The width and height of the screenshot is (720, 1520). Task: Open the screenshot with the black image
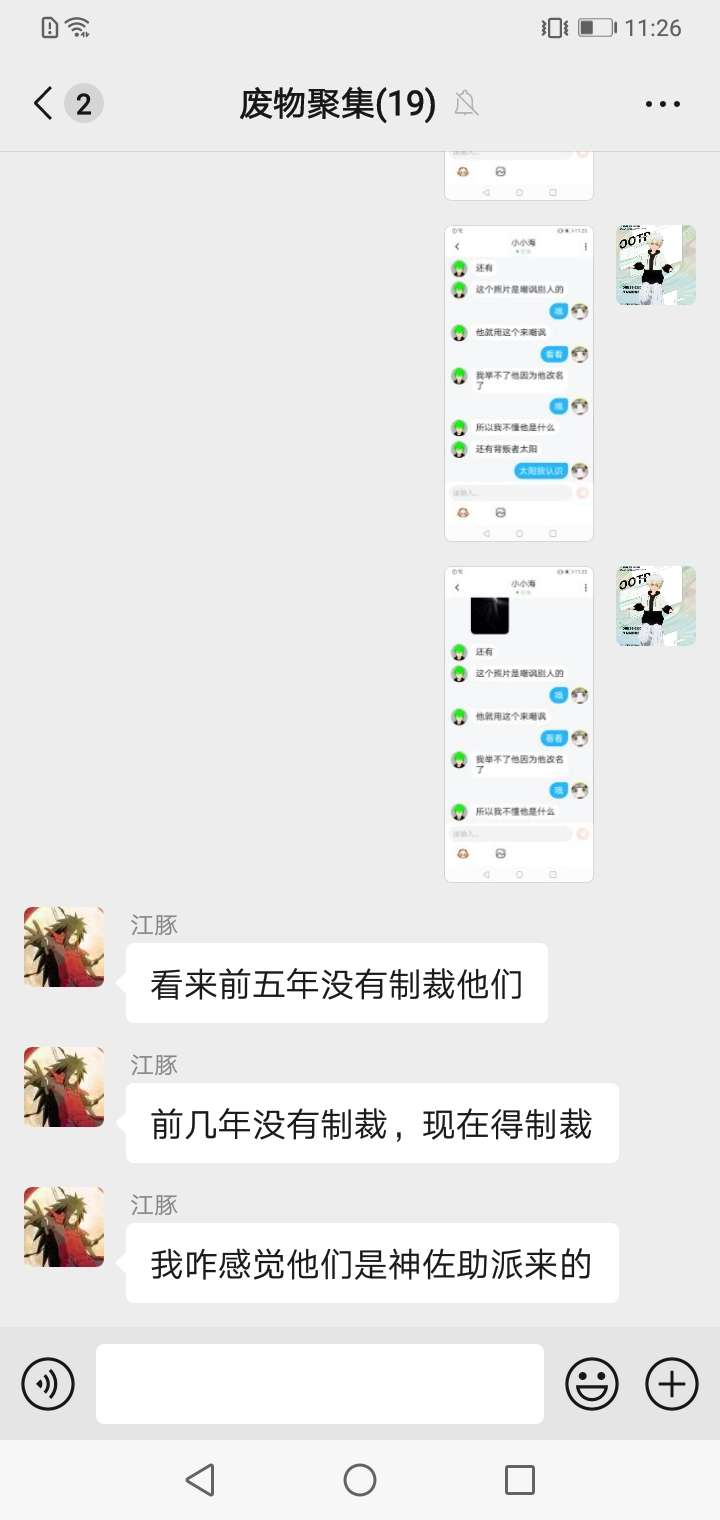coord(519,724)
